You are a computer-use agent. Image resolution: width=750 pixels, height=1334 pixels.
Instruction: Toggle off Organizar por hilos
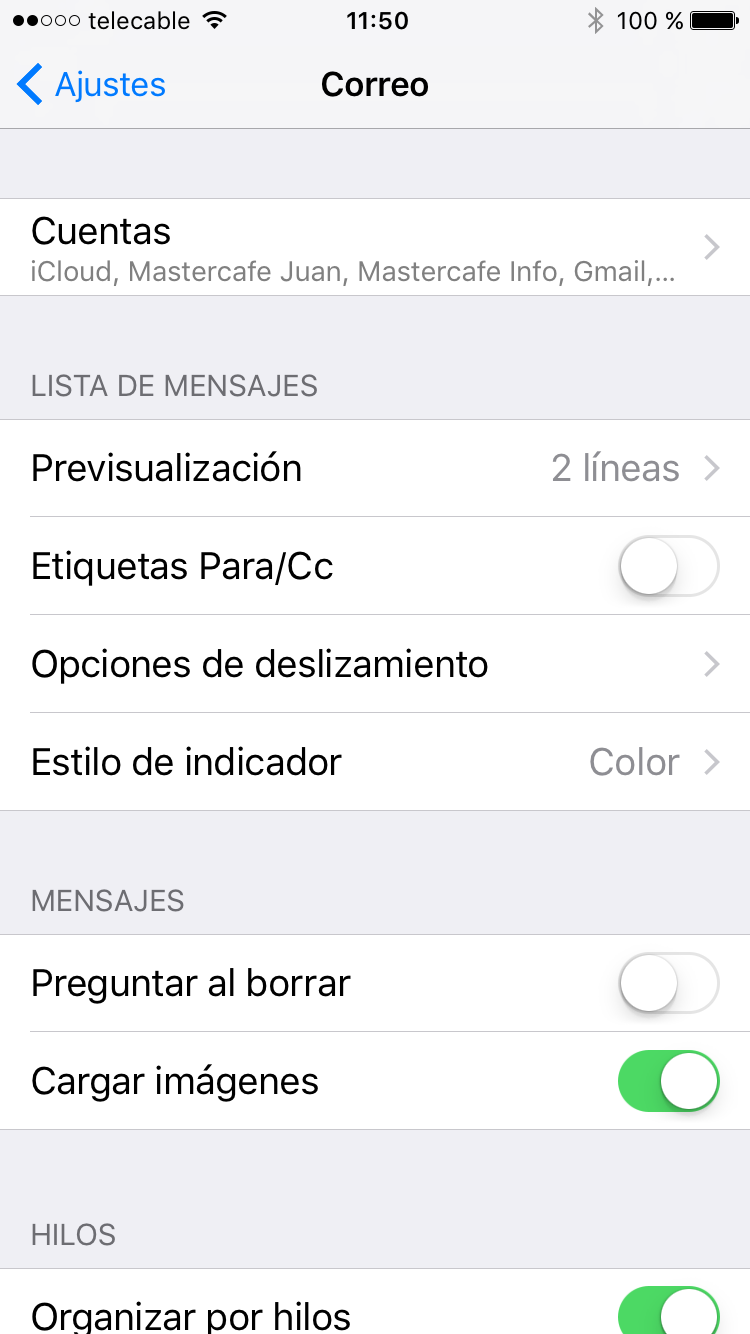668,1310
